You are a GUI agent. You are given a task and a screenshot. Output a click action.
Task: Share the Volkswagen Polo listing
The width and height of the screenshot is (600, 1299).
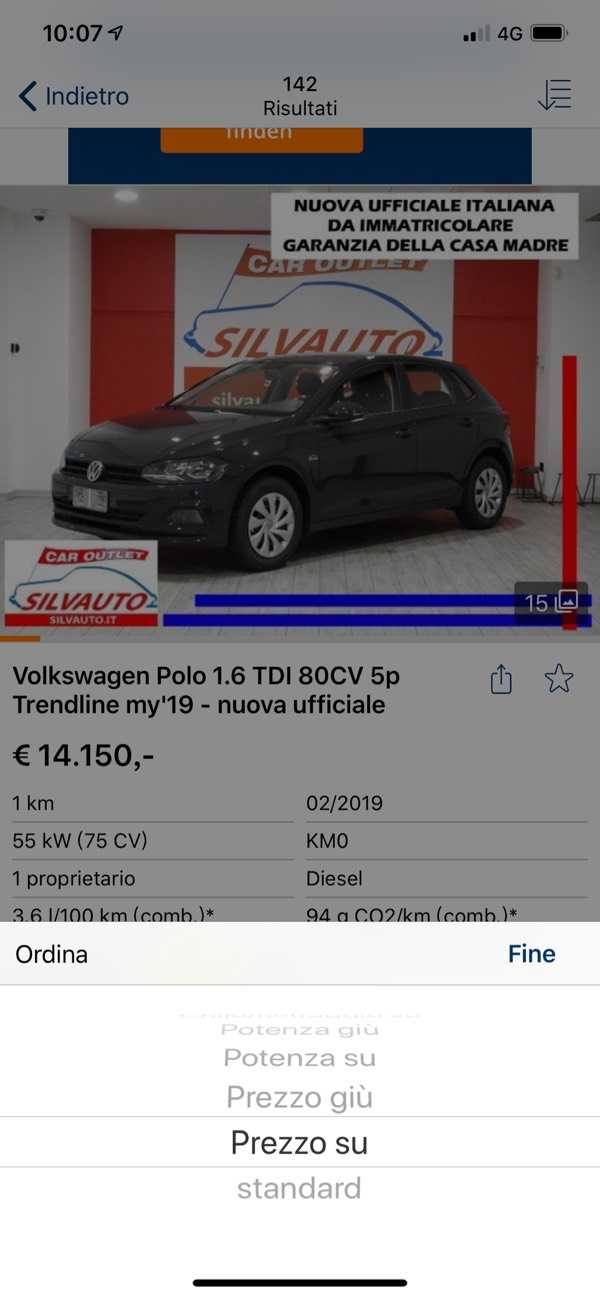click(x=501, y=680)
